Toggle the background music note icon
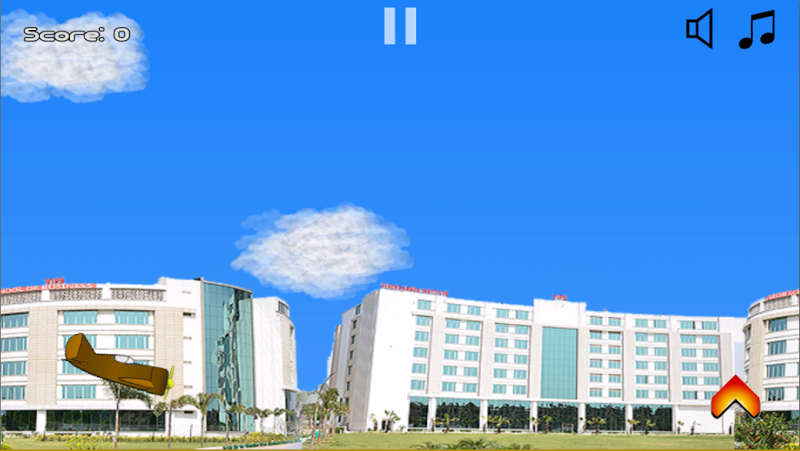The height and width of the screenshot is (451, 800). [757, 29]
